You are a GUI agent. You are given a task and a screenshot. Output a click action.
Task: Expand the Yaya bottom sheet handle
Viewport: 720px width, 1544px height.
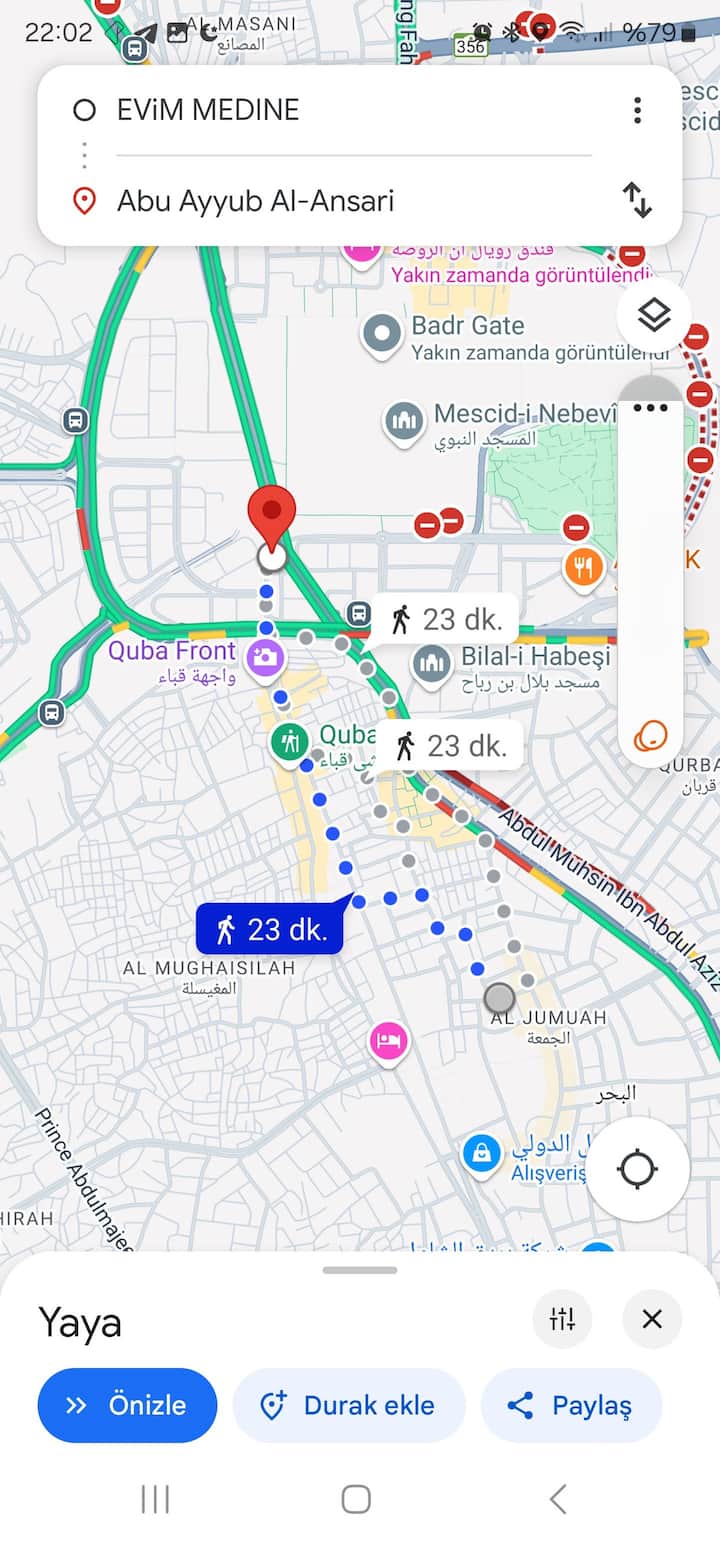[x=360, y=1271]
